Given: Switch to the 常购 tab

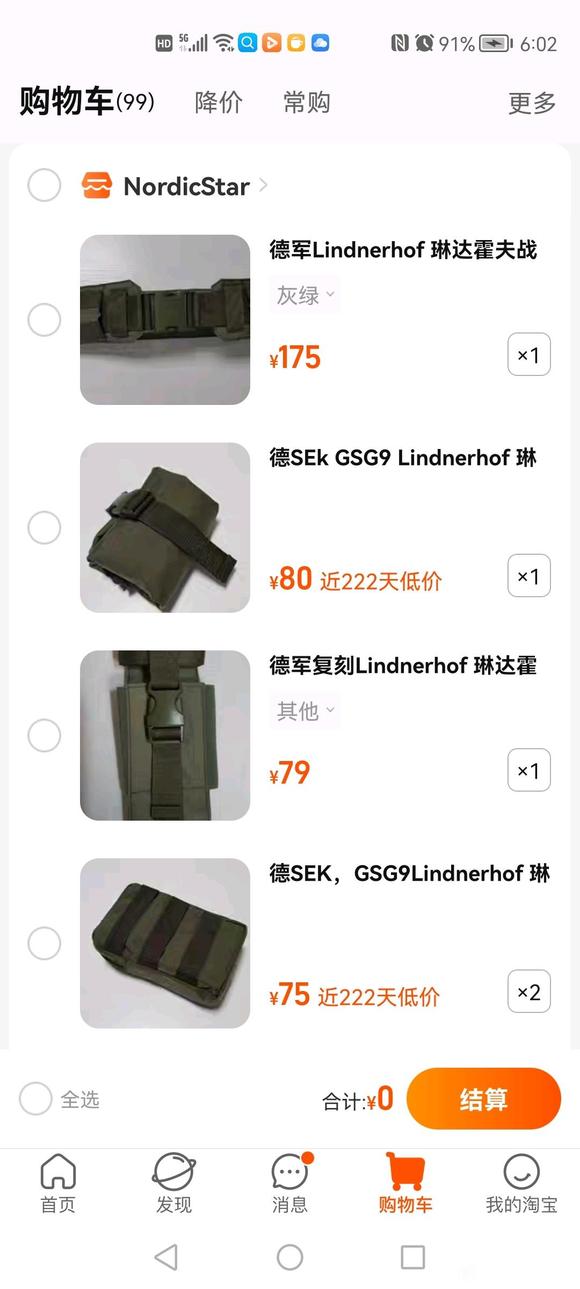Looking at the screenshot, I should [x=306, y=102].
